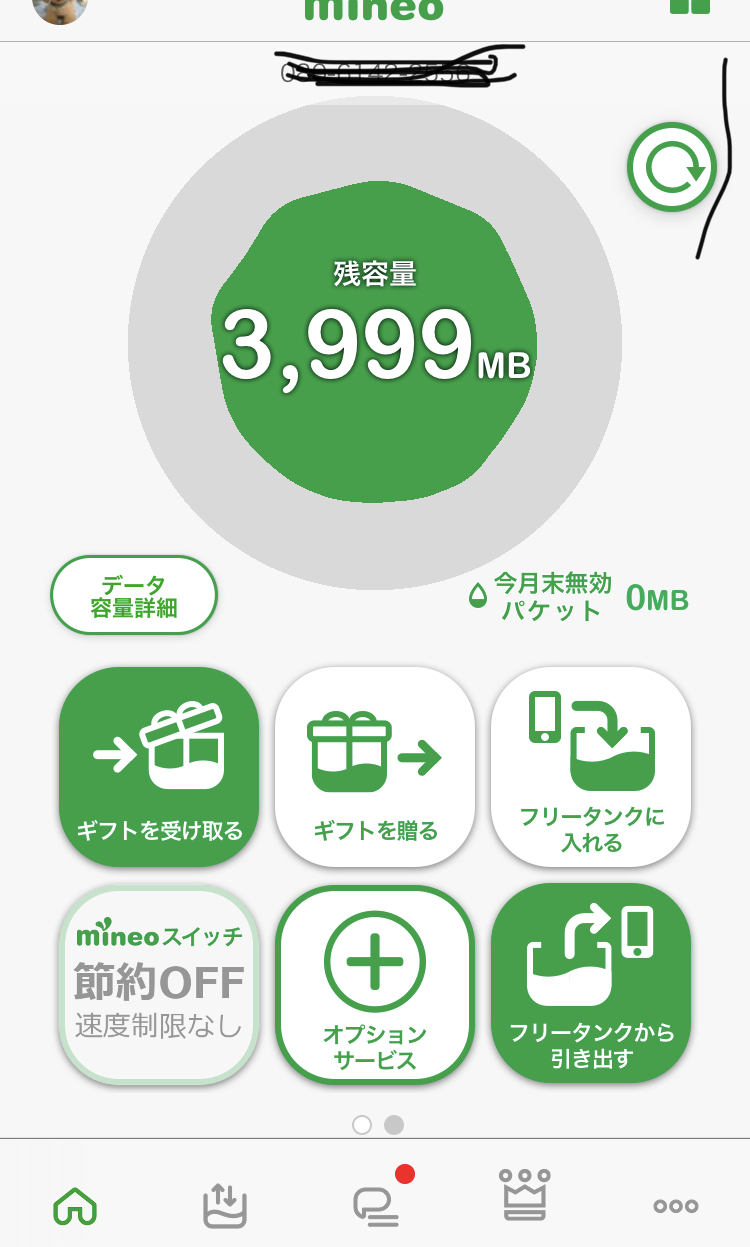Switch to the crown ranking tab
750x1247 pixels.
point(525,1196)
